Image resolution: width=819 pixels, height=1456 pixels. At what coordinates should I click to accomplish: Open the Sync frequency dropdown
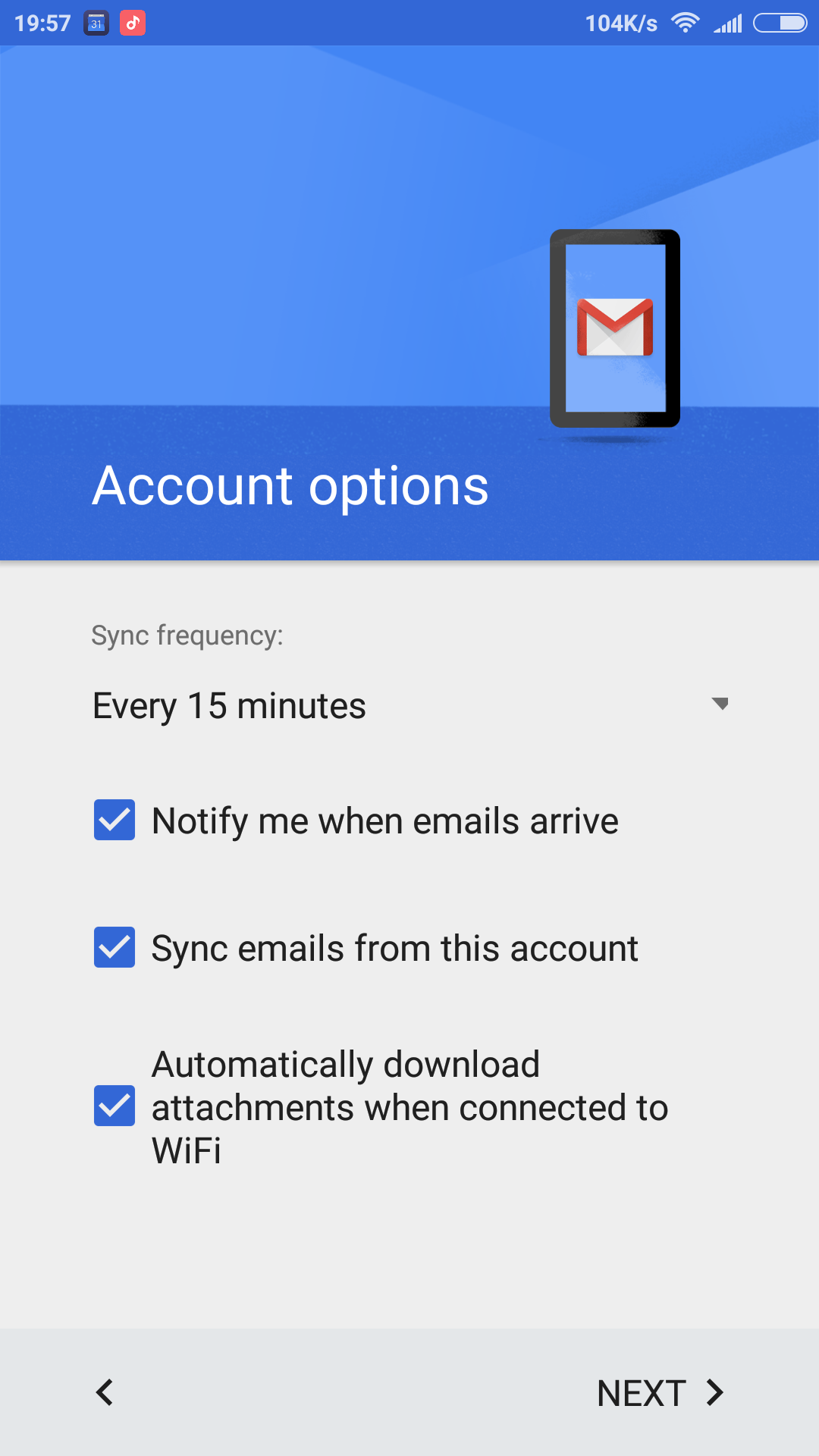(x=409, y=706)
